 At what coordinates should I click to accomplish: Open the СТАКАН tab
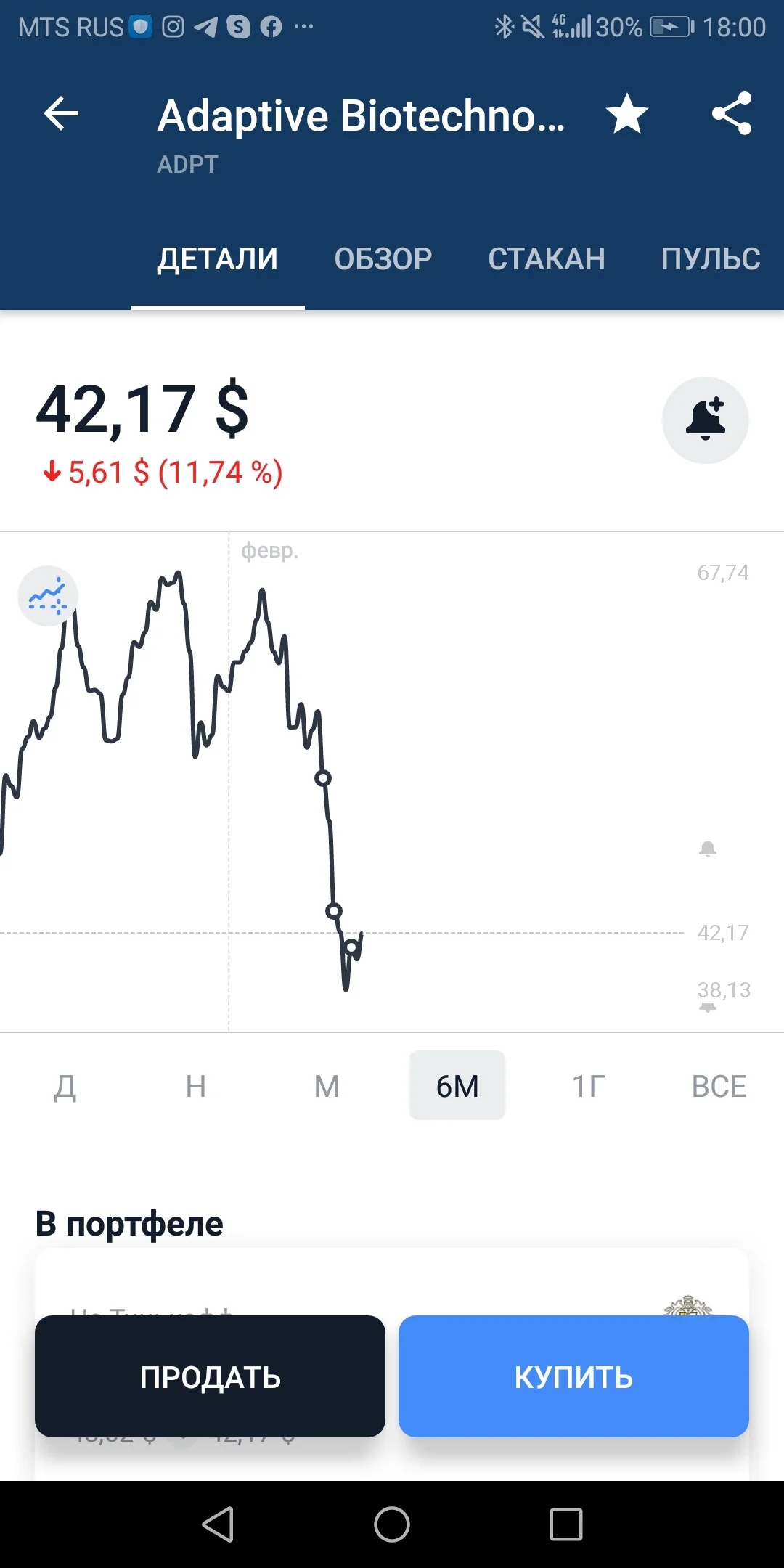tap(547, 259)
